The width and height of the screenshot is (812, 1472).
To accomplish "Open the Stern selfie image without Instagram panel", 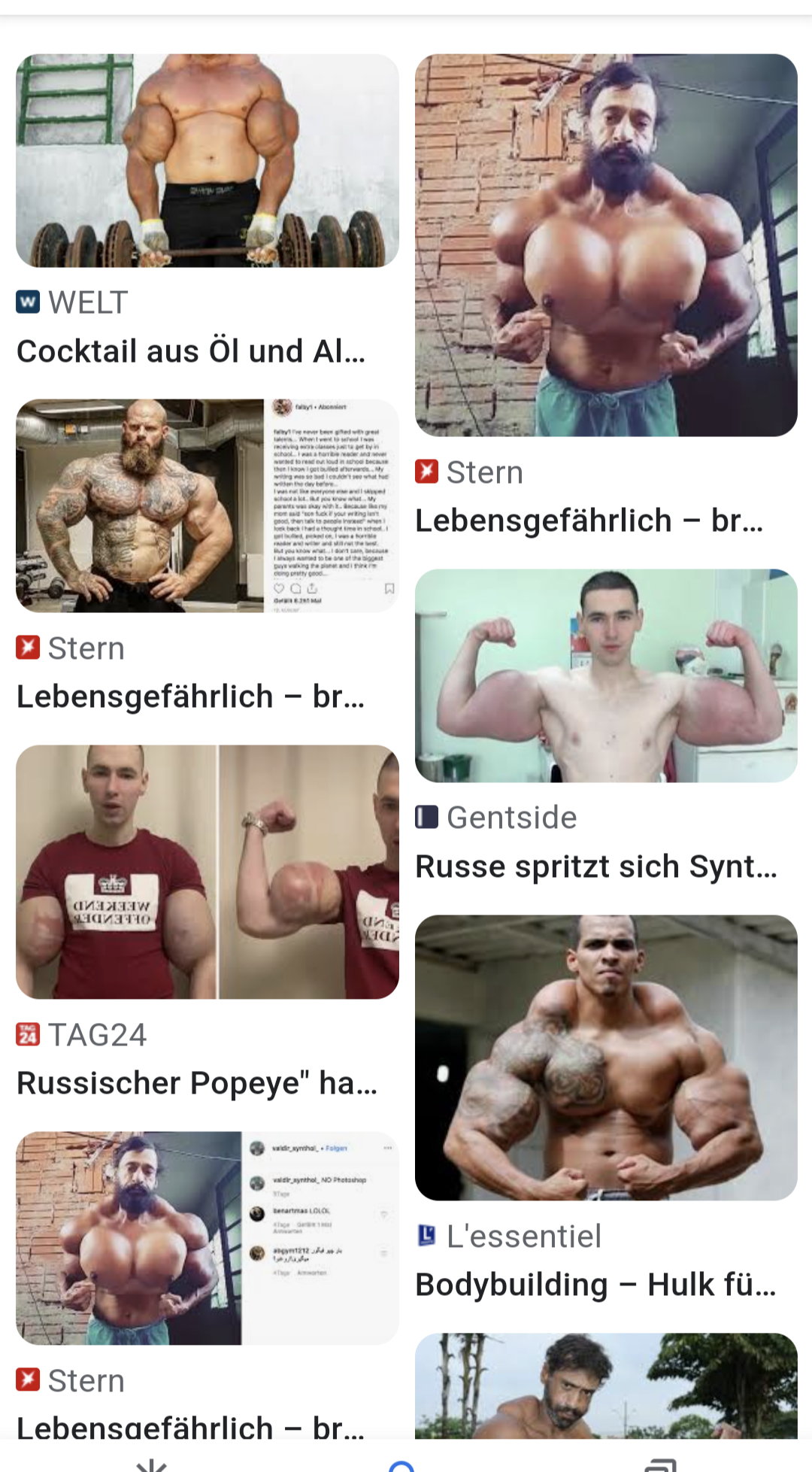I will pyautogui.click(x=606, y=245).
